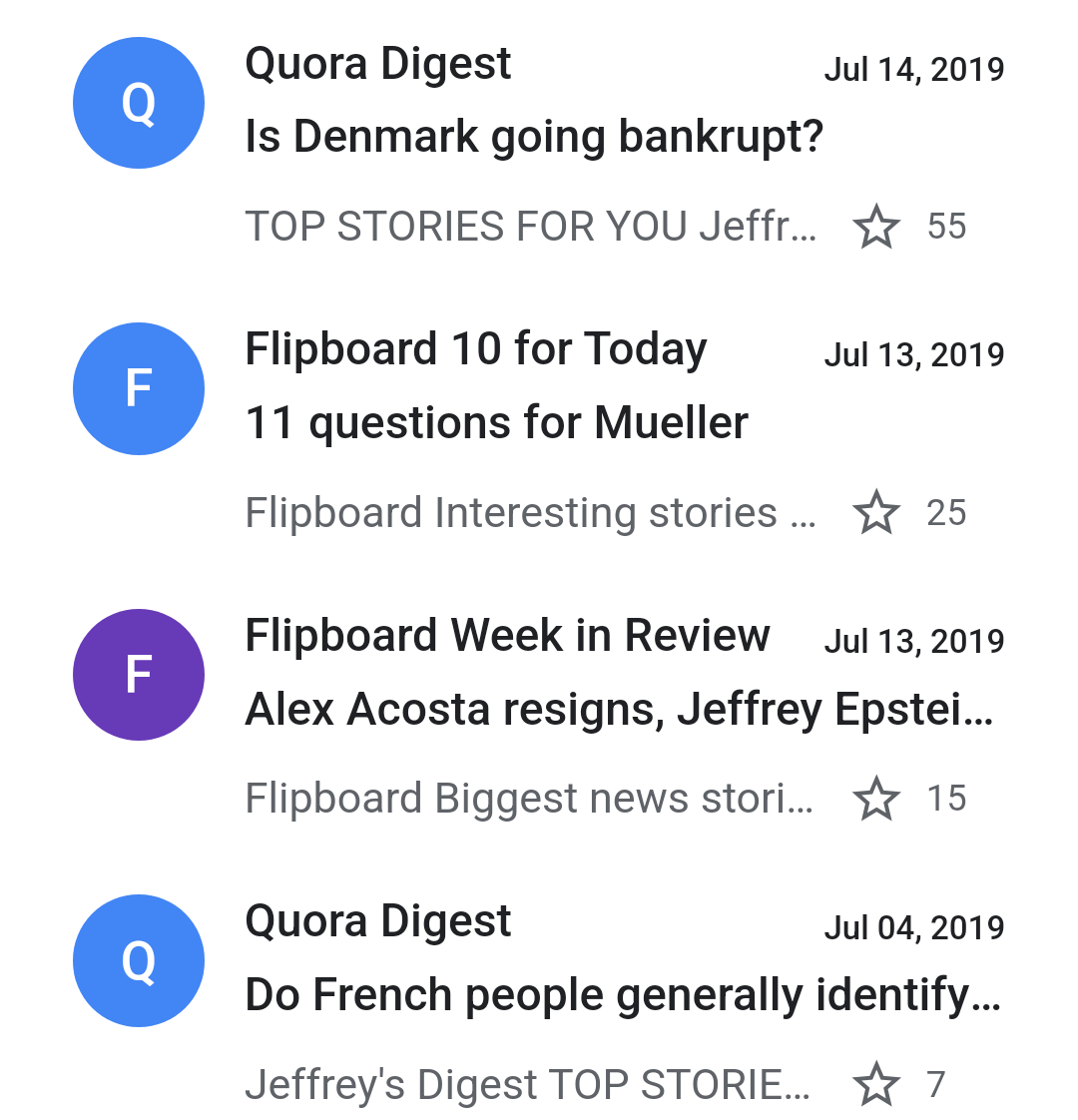The height and width of the screenshot is (1120, 1078).
Task: Select Flipboard Week in Review via purple avatar
Action: [x=139, y=675]
